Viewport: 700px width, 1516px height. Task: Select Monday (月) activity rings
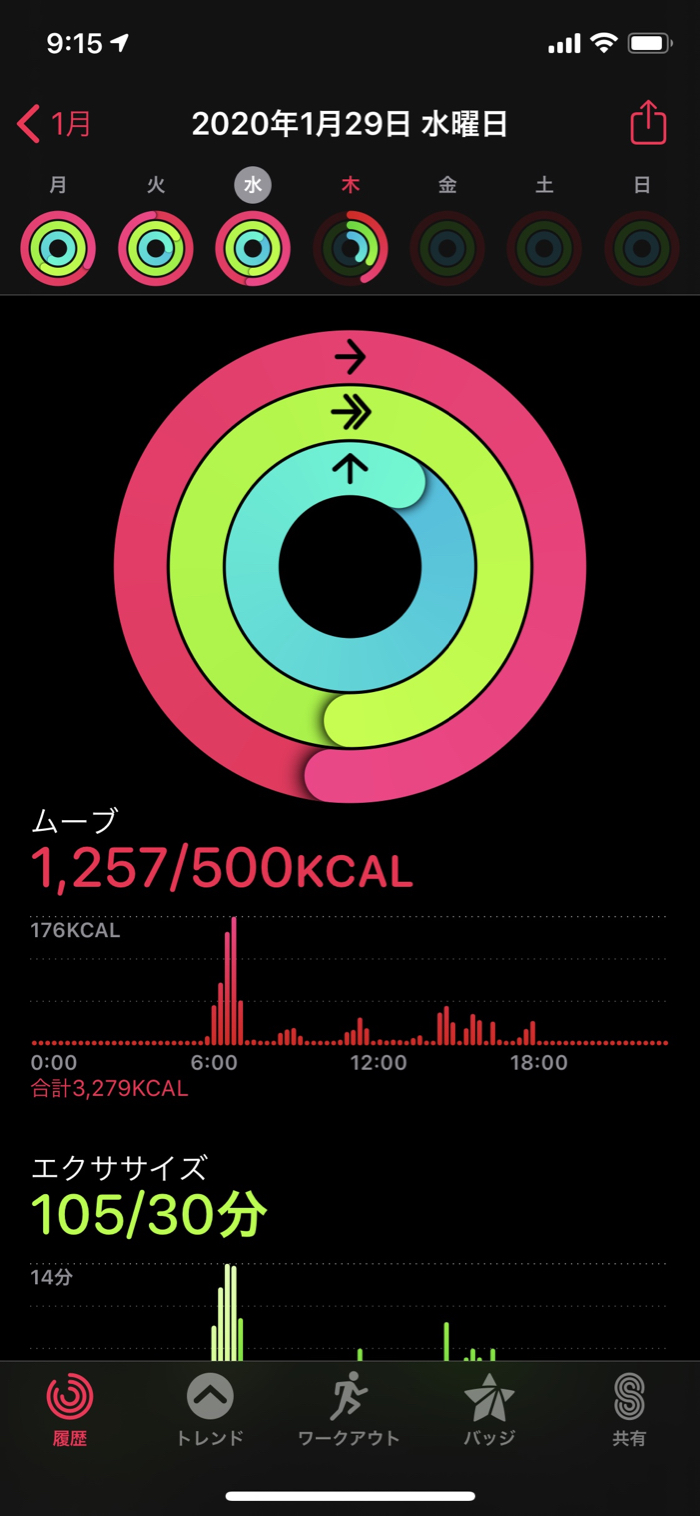click(x=58, y=249)
